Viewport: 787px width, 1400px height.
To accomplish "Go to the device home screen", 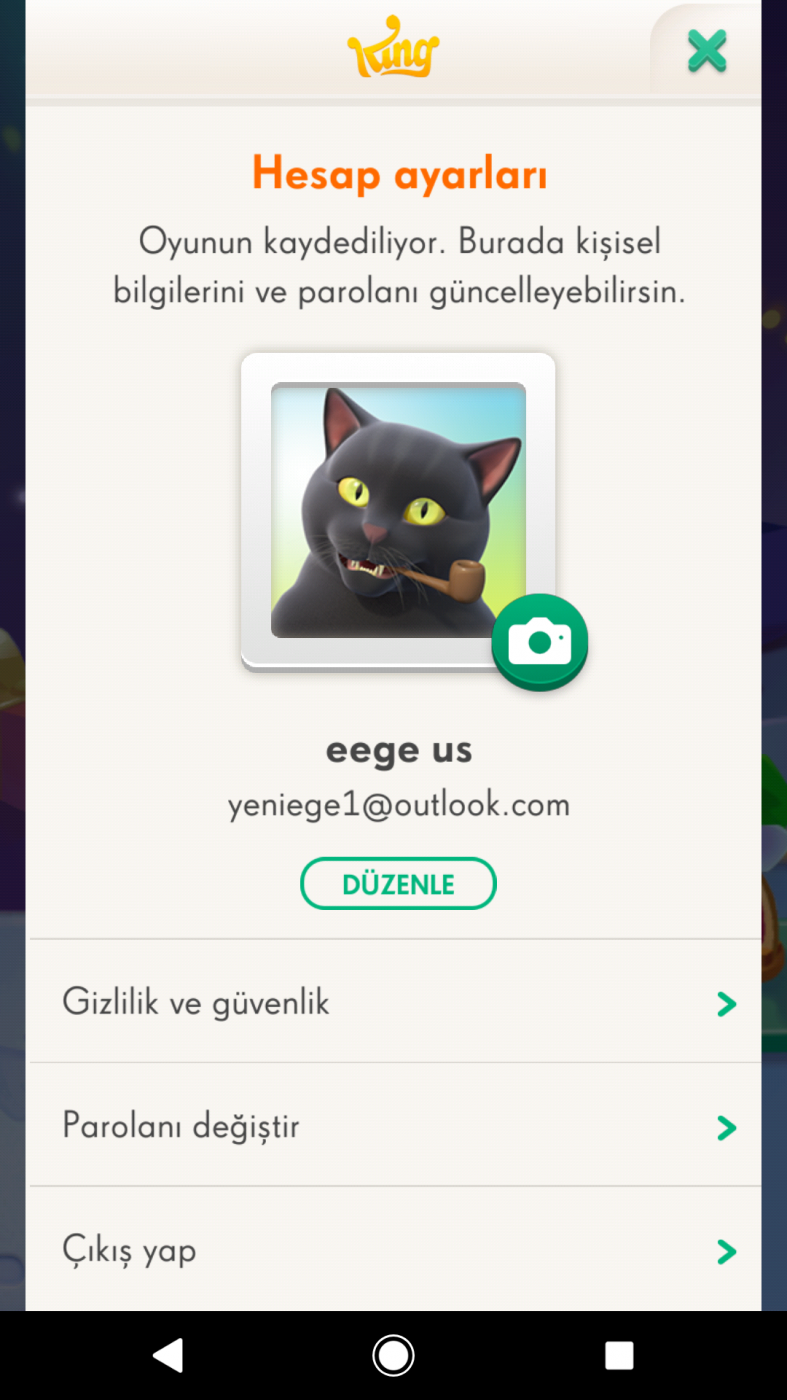I will 393,1355.
